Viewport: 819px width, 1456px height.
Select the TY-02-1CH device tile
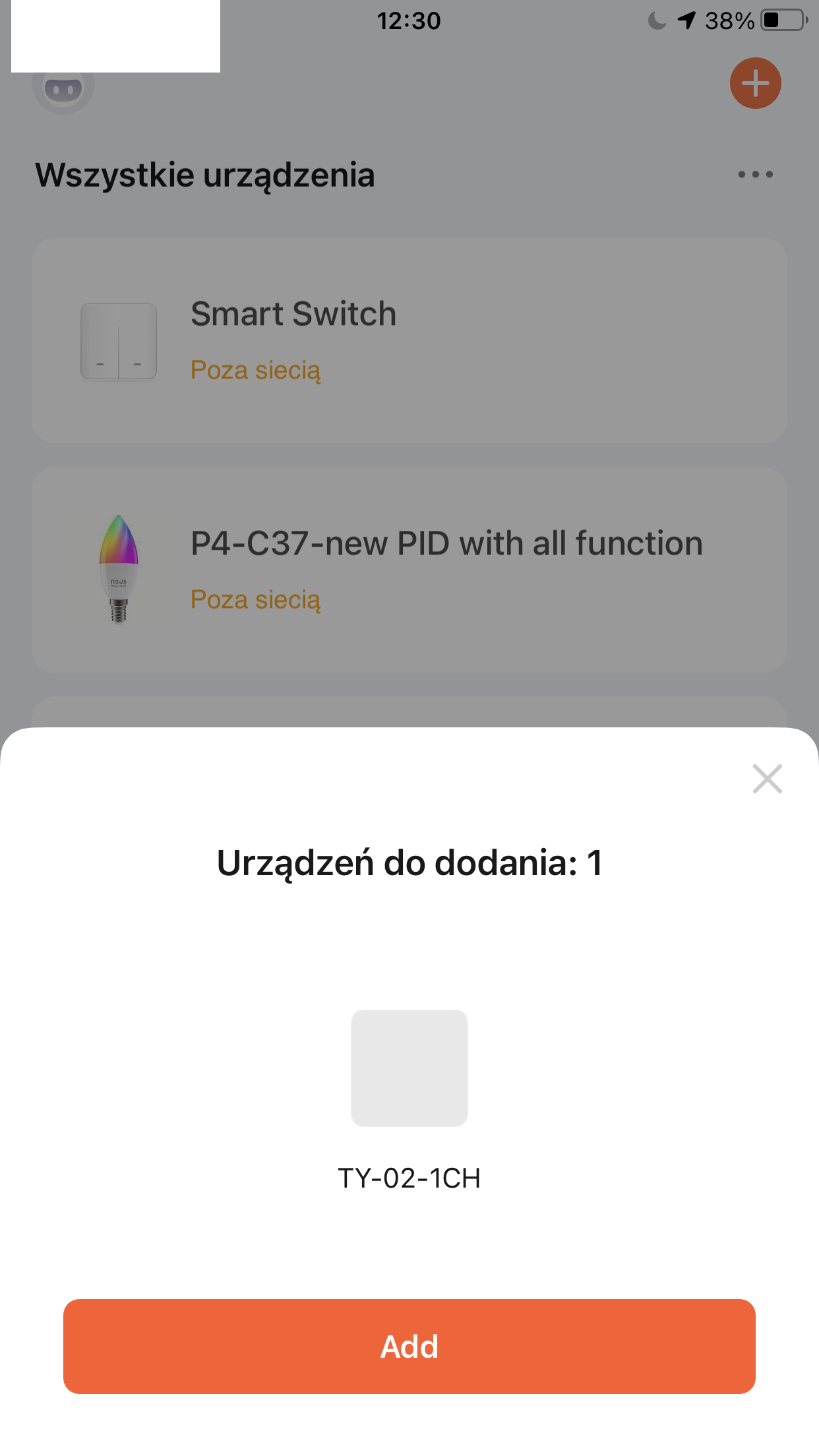[409, 1068]
